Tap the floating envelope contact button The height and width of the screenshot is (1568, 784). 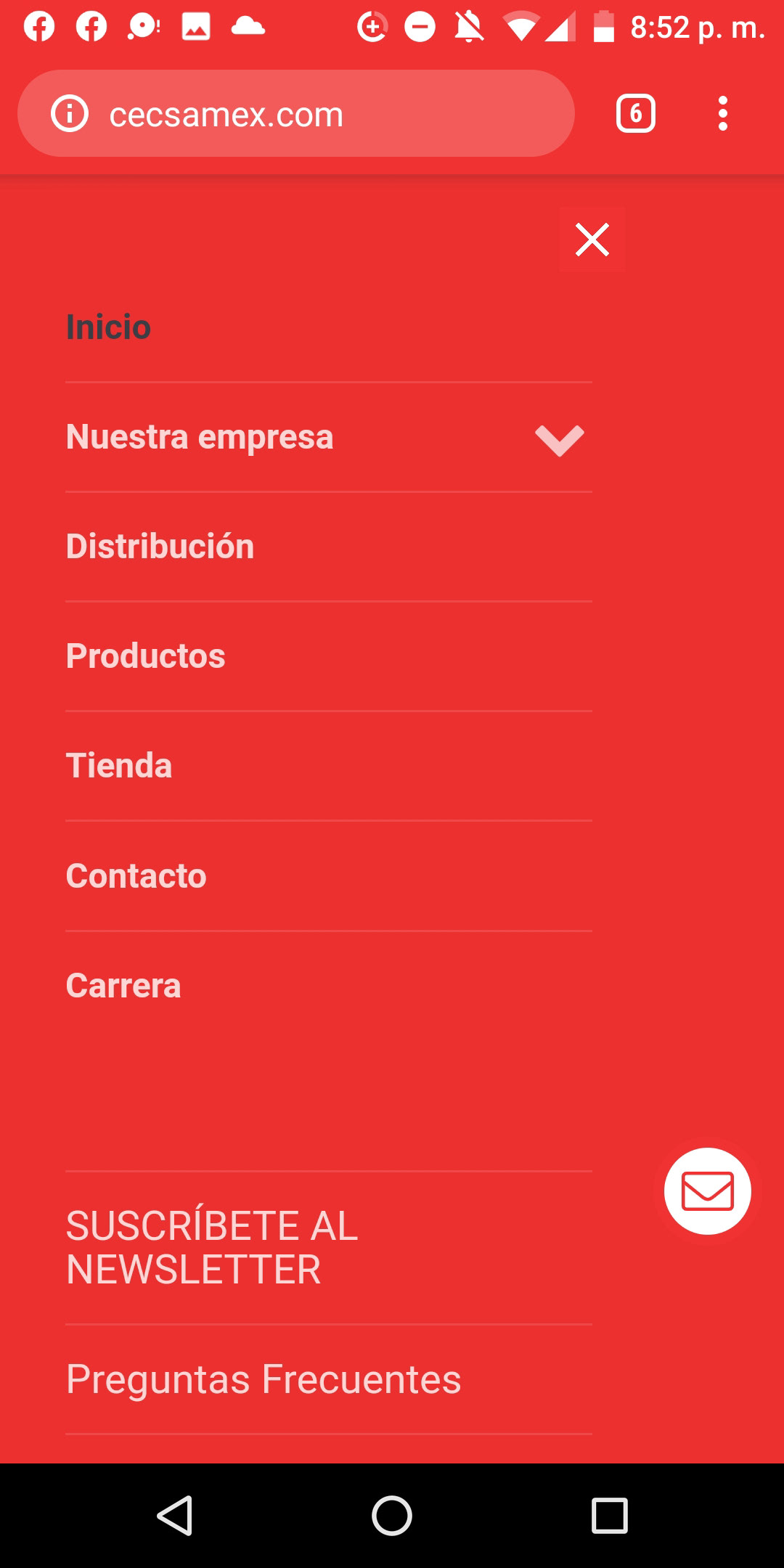coord(708,1191)
